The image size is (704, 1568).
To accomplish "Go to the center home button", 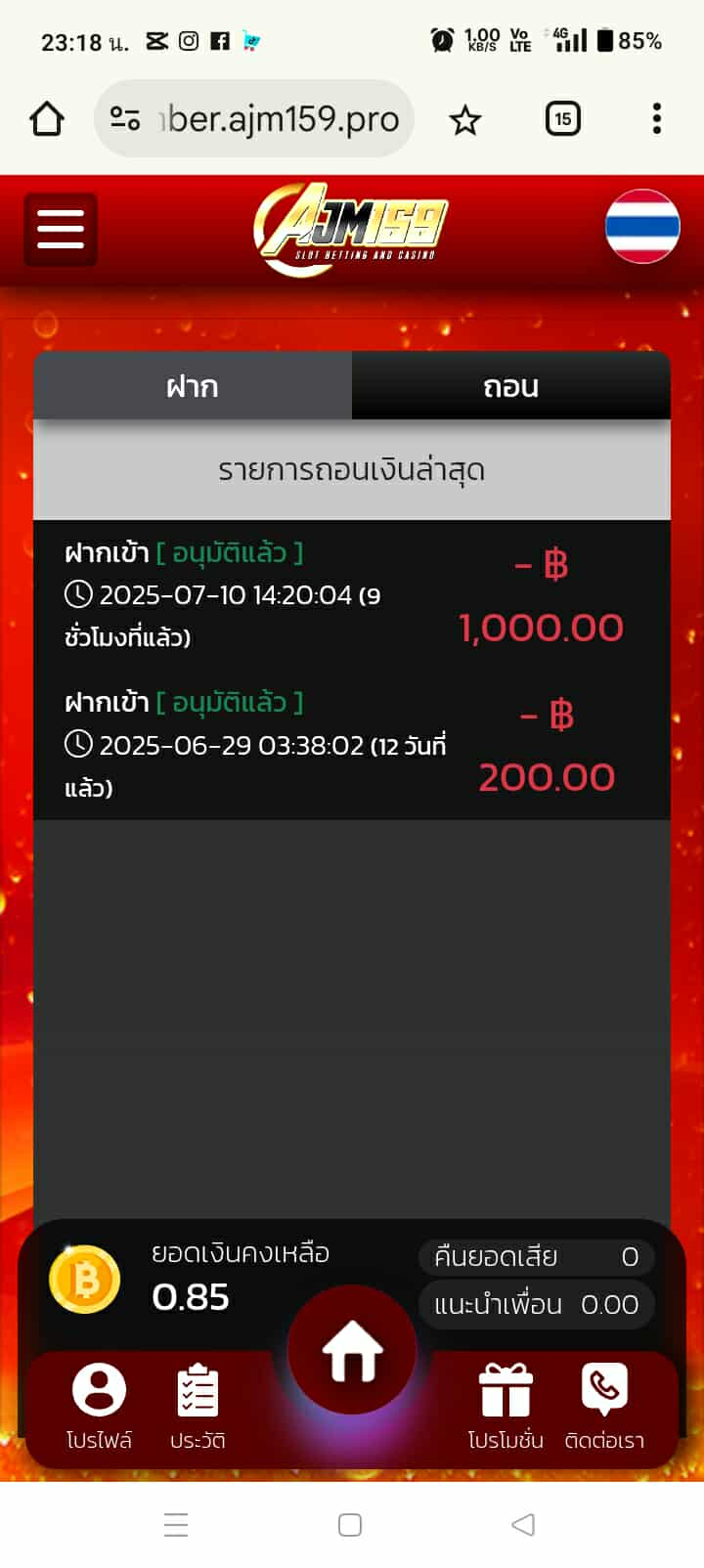I will [x=352, y=1350].
